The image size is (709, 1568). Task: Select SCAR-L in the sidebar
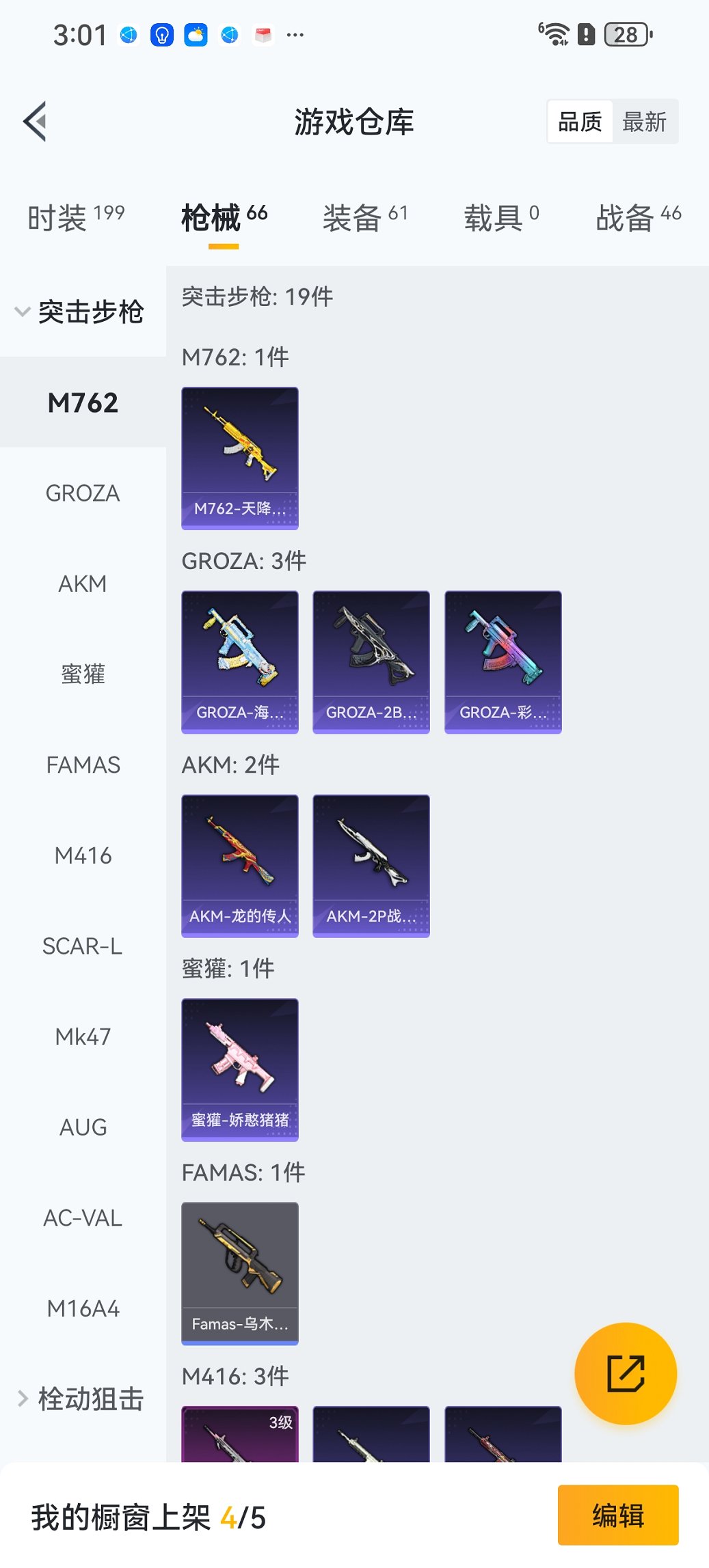tap(83, 946)
